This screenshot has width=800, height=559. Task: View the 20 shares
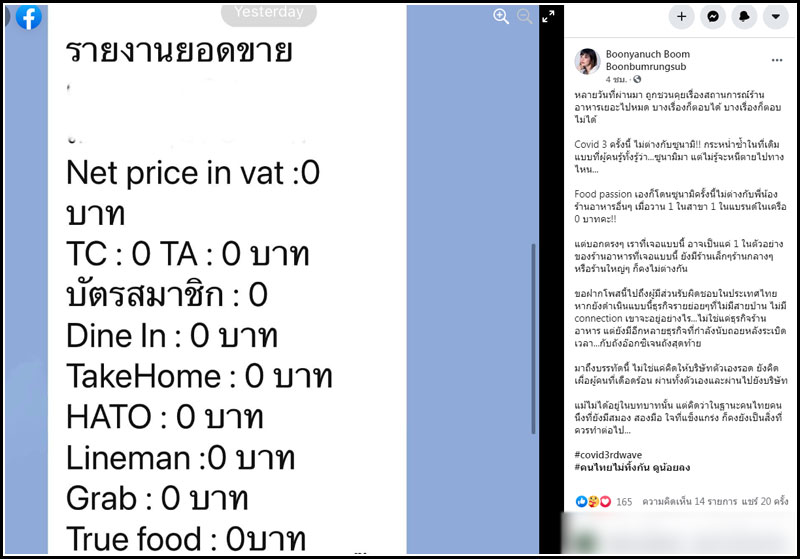coord(757,500)
